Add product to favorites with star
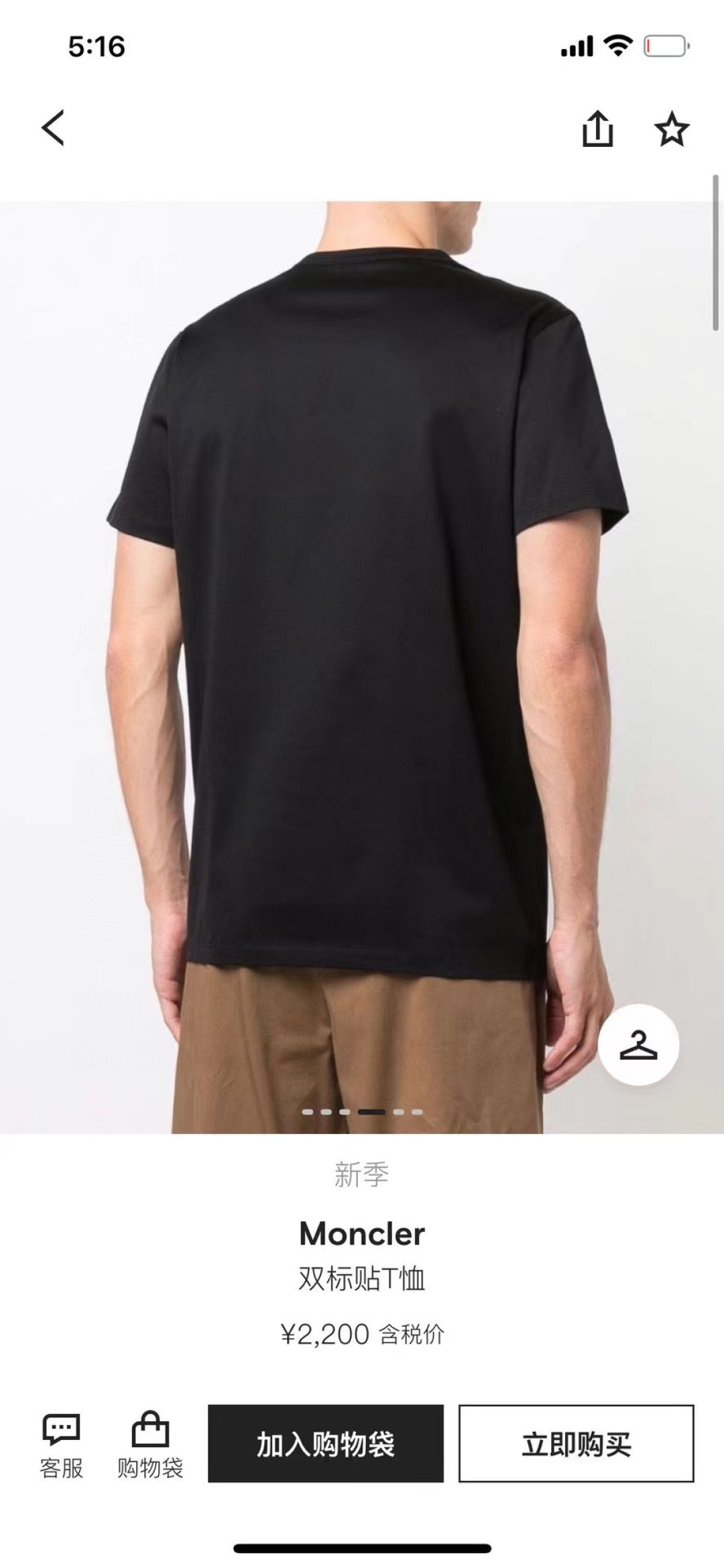 point(671,129)
